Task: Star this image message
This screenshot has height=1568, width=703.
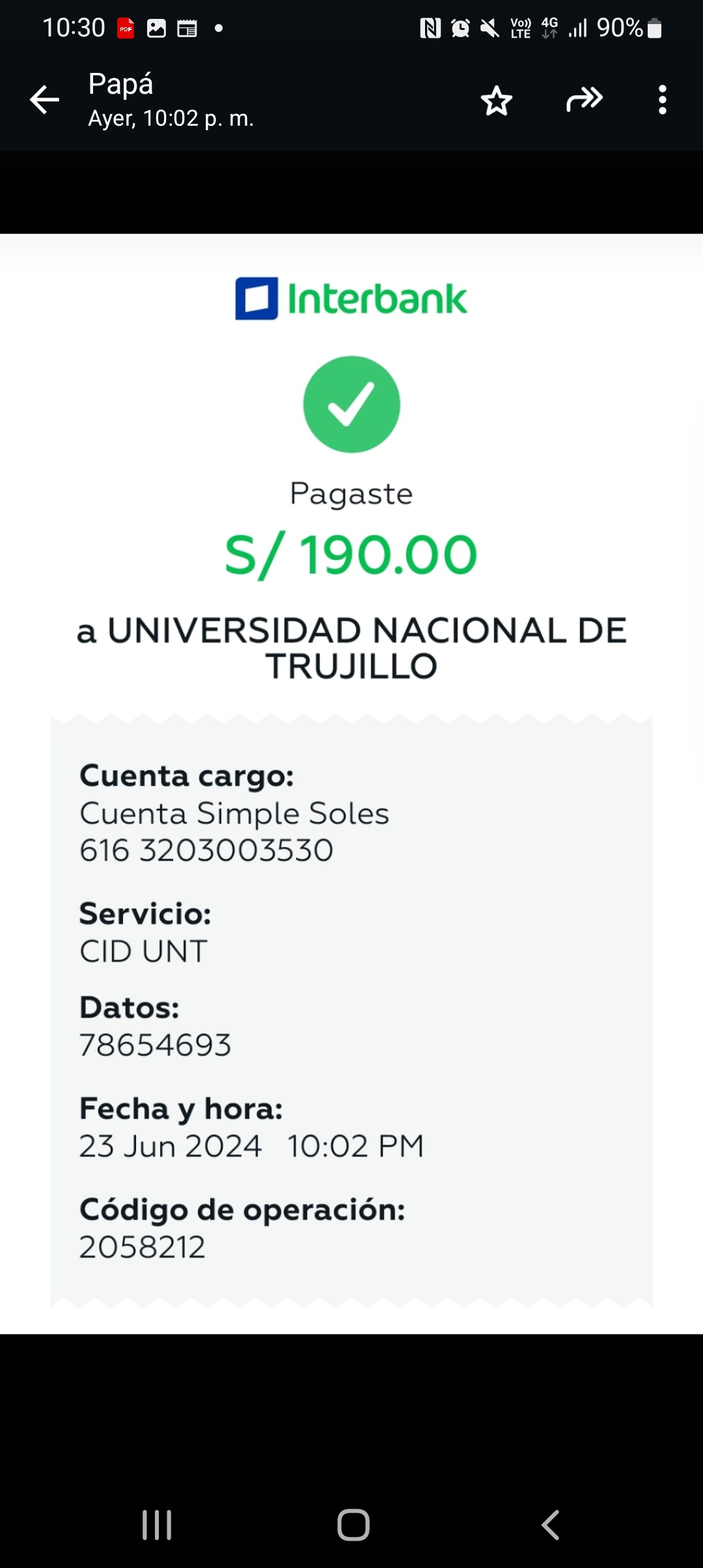Action: 497,101
